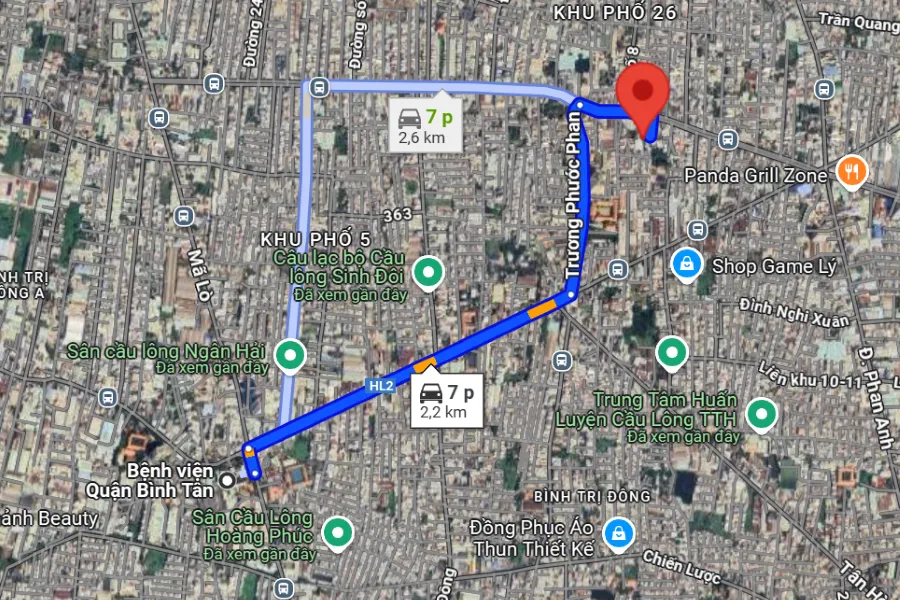Viewport: 900px width, 600px height.
Task: Open Trung Tâm Huấn Luyện Cầu Lông TTH marker
Action: click(763, 412)
